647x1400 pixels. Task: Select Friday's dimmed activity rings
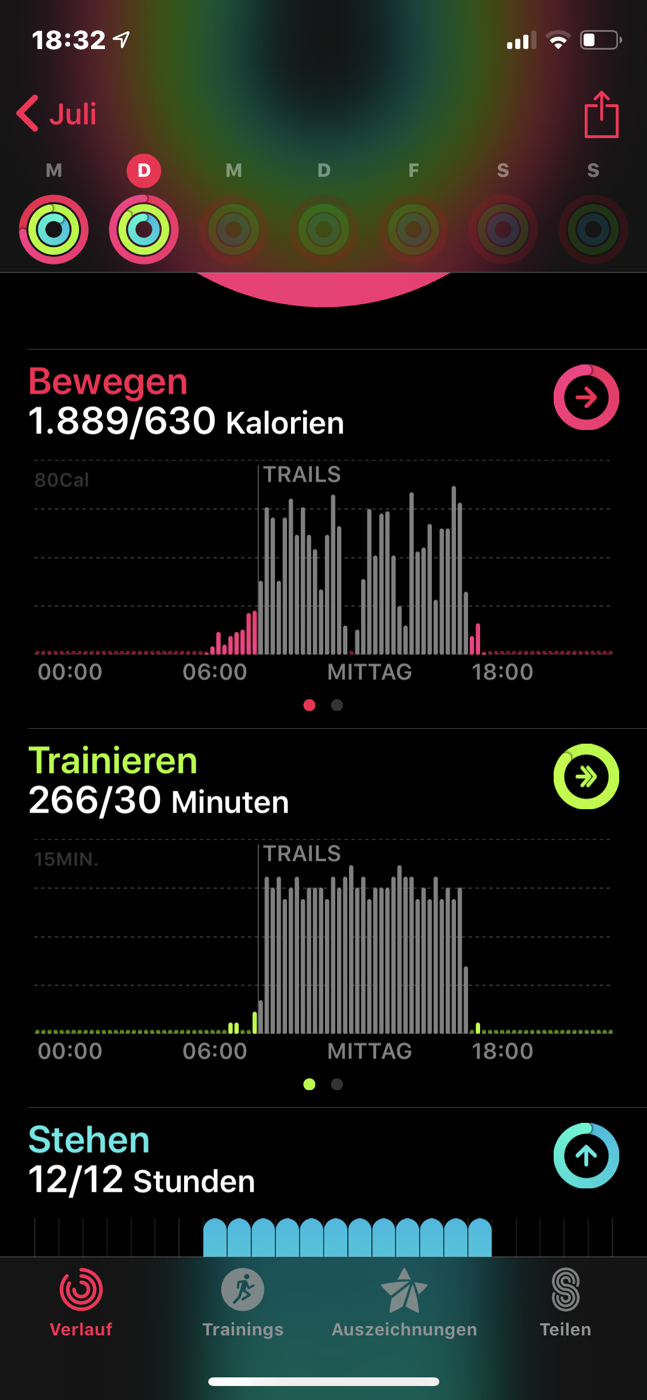click(413, 229)
